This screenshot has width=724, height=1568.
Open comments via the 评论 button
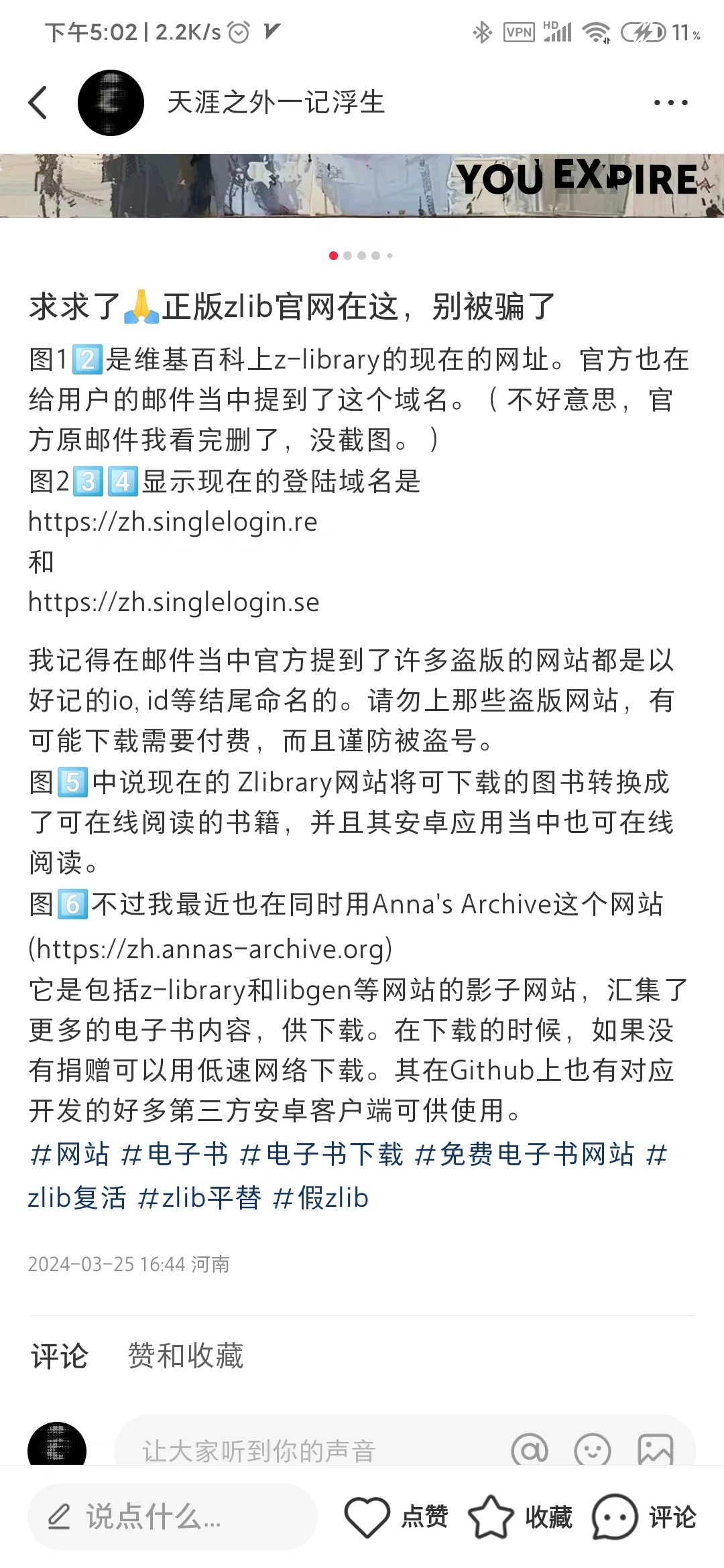tap(645, 1516)
